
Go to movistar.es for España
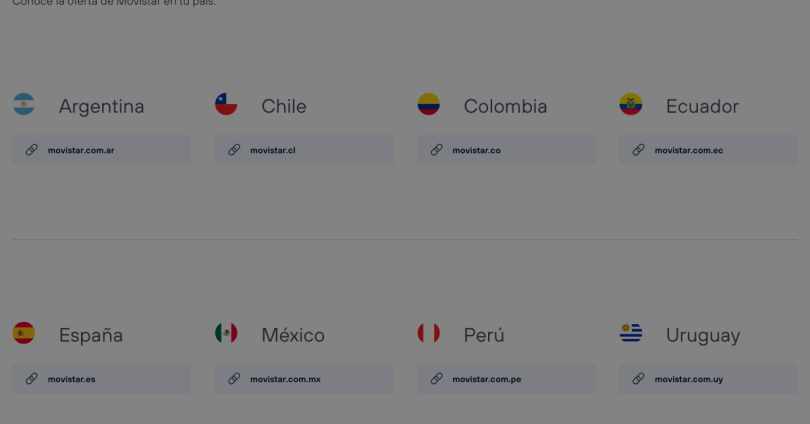pyautogui.click(x=72, y=379)
